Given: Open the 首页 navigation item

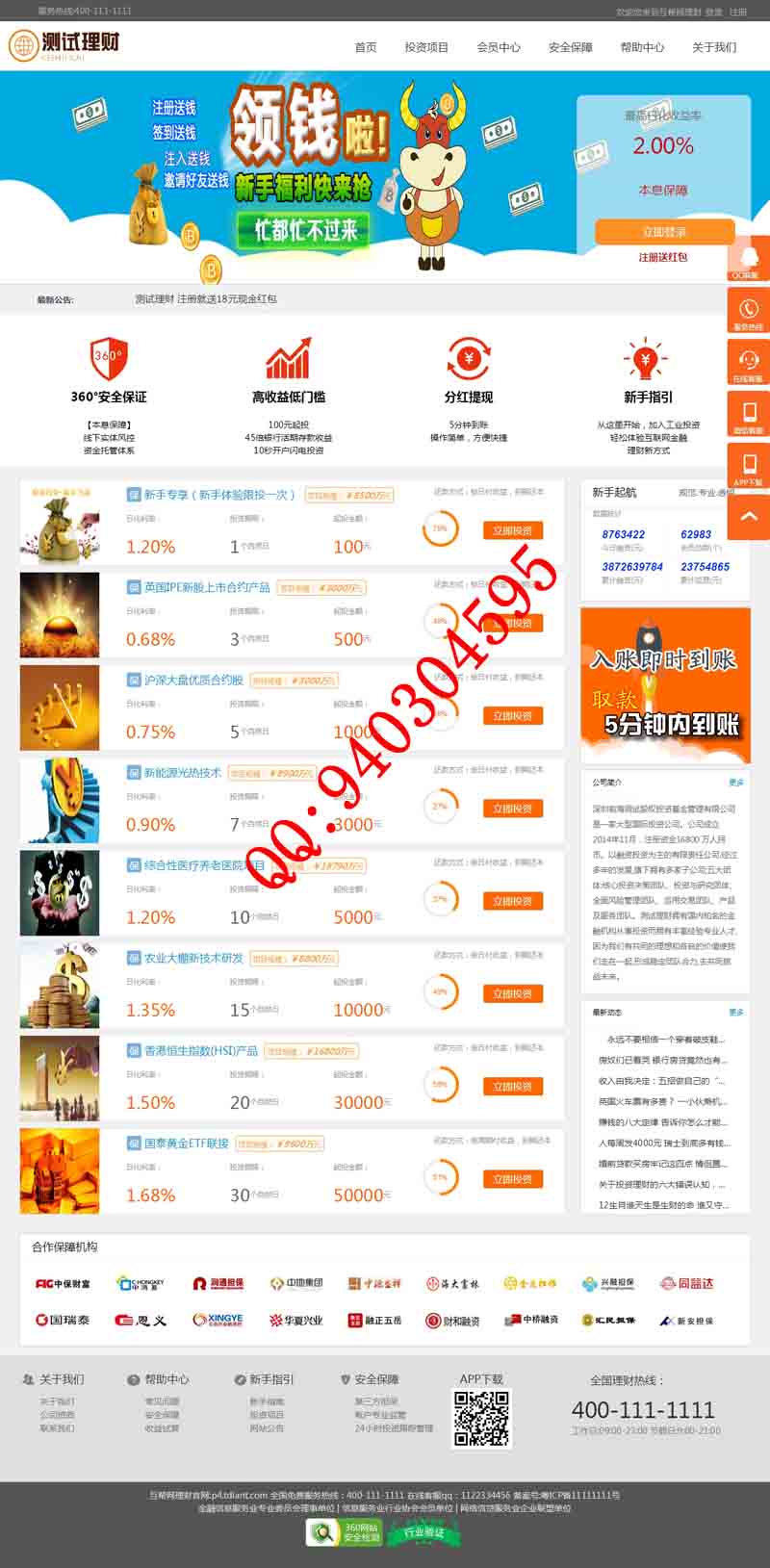Looking at the screenshot, I should point(366,47).
